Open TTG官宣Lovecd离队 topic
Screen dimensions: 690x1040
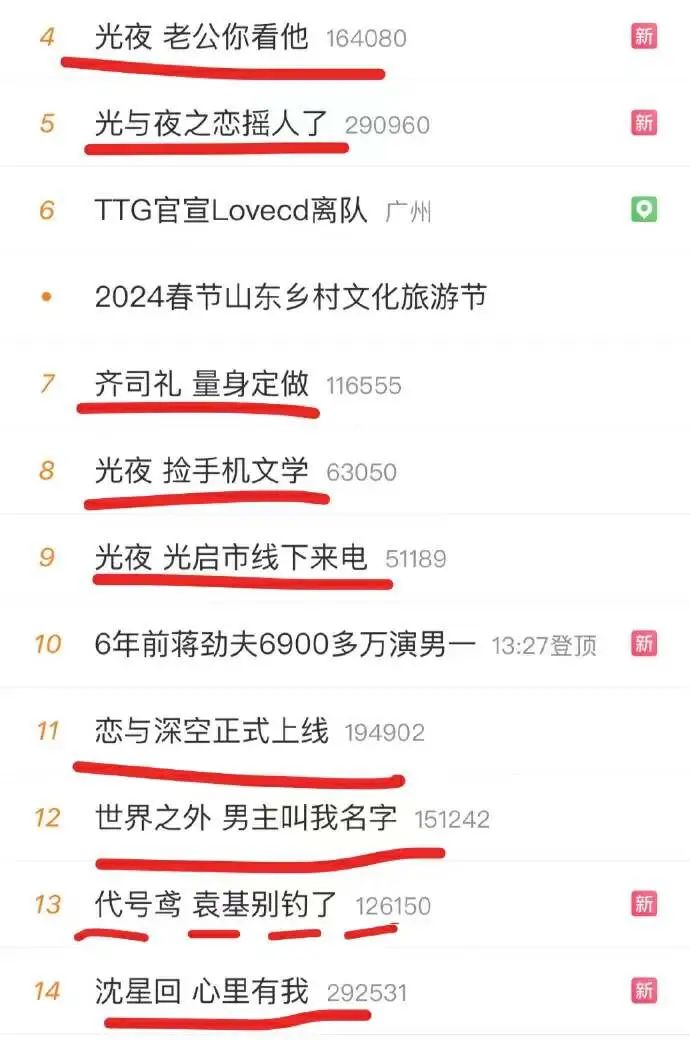tap(231, 210)
